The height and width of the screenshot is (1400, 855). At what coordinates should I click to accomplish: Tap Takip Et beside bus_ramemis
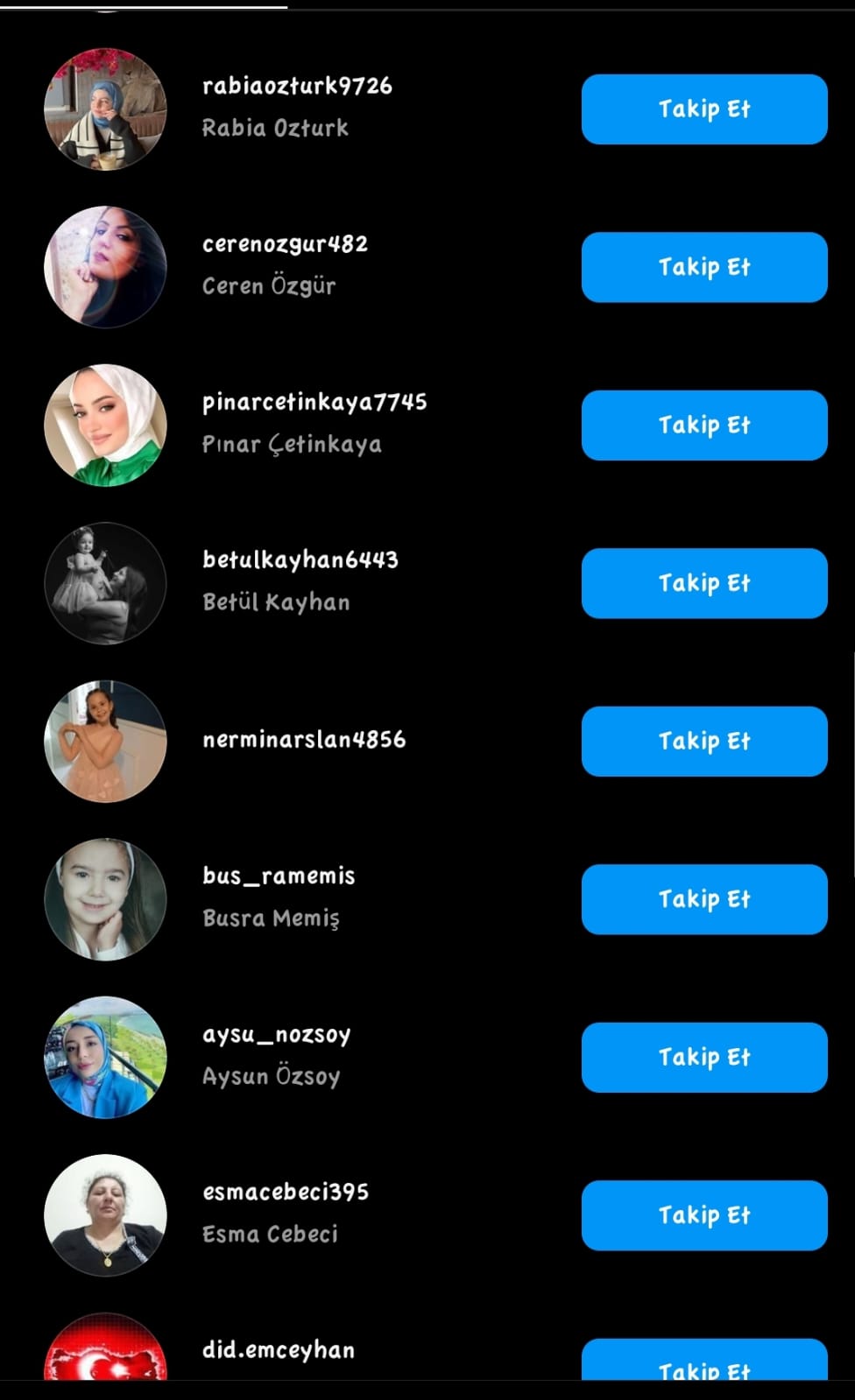(704, 899)
